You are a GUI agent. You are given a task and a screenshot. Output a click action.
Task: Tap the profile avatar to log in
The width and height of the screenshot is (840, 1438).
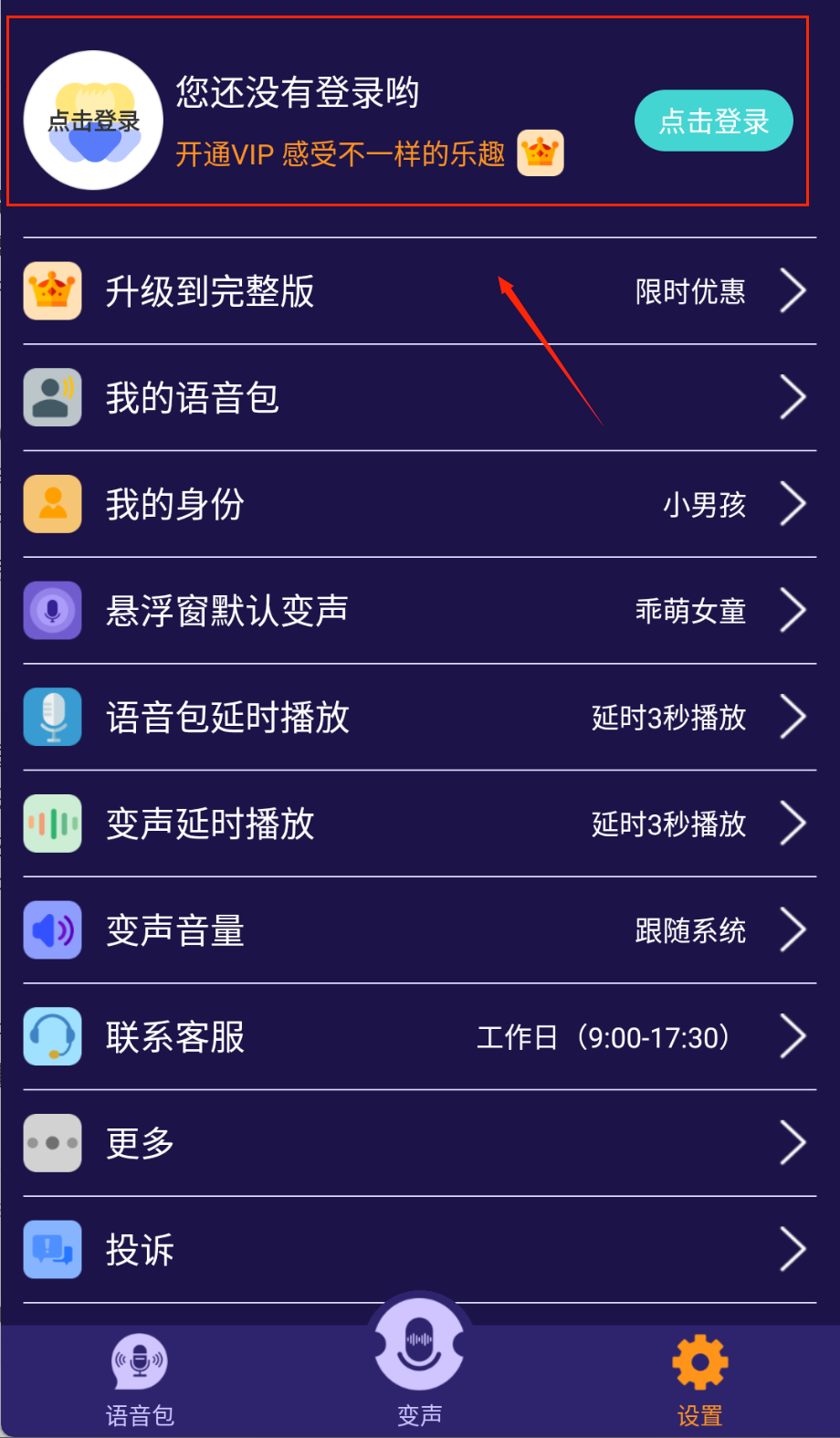[x=93, y=121]
